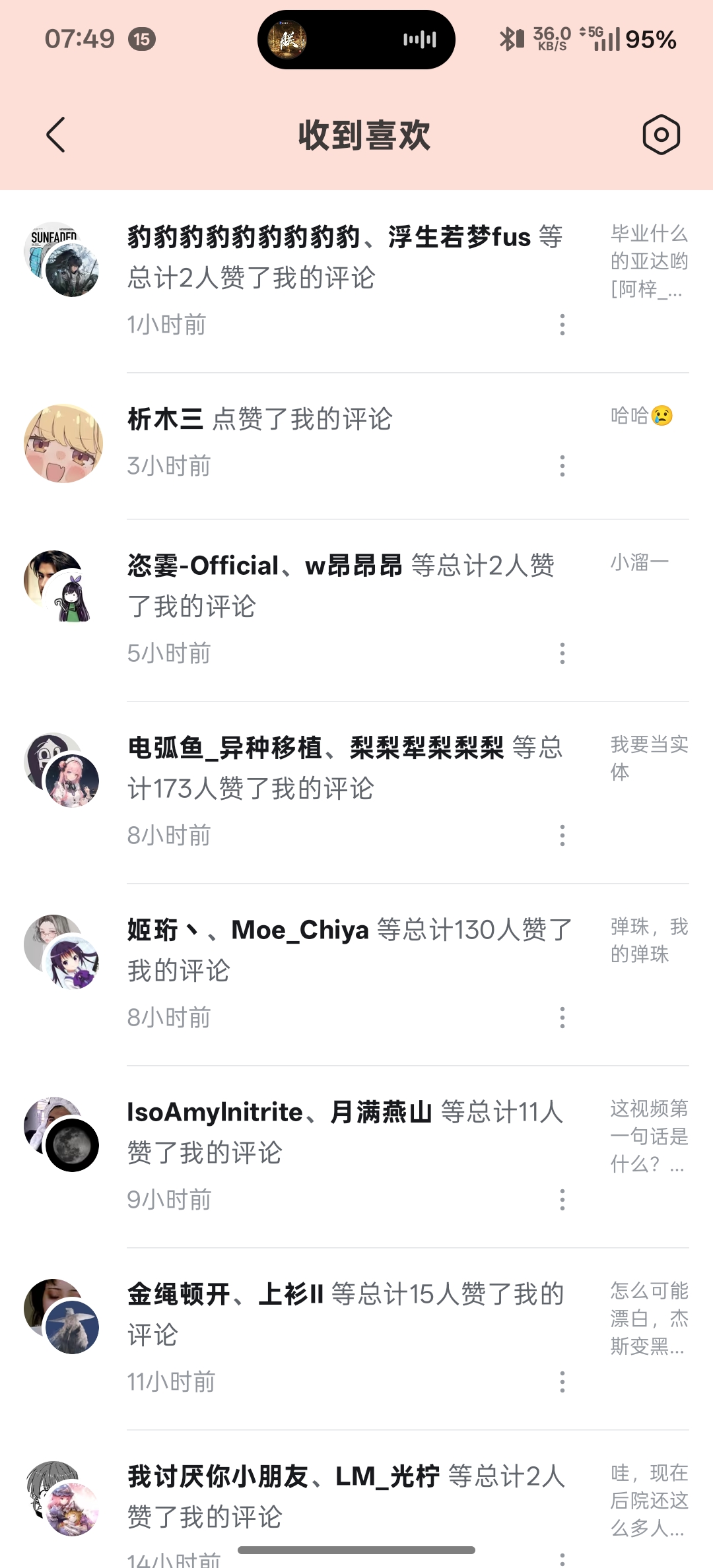Open the 130 likes notification from Moe_Chiya
Viewport: 713px width, 1568px height.
pos(349,950)
